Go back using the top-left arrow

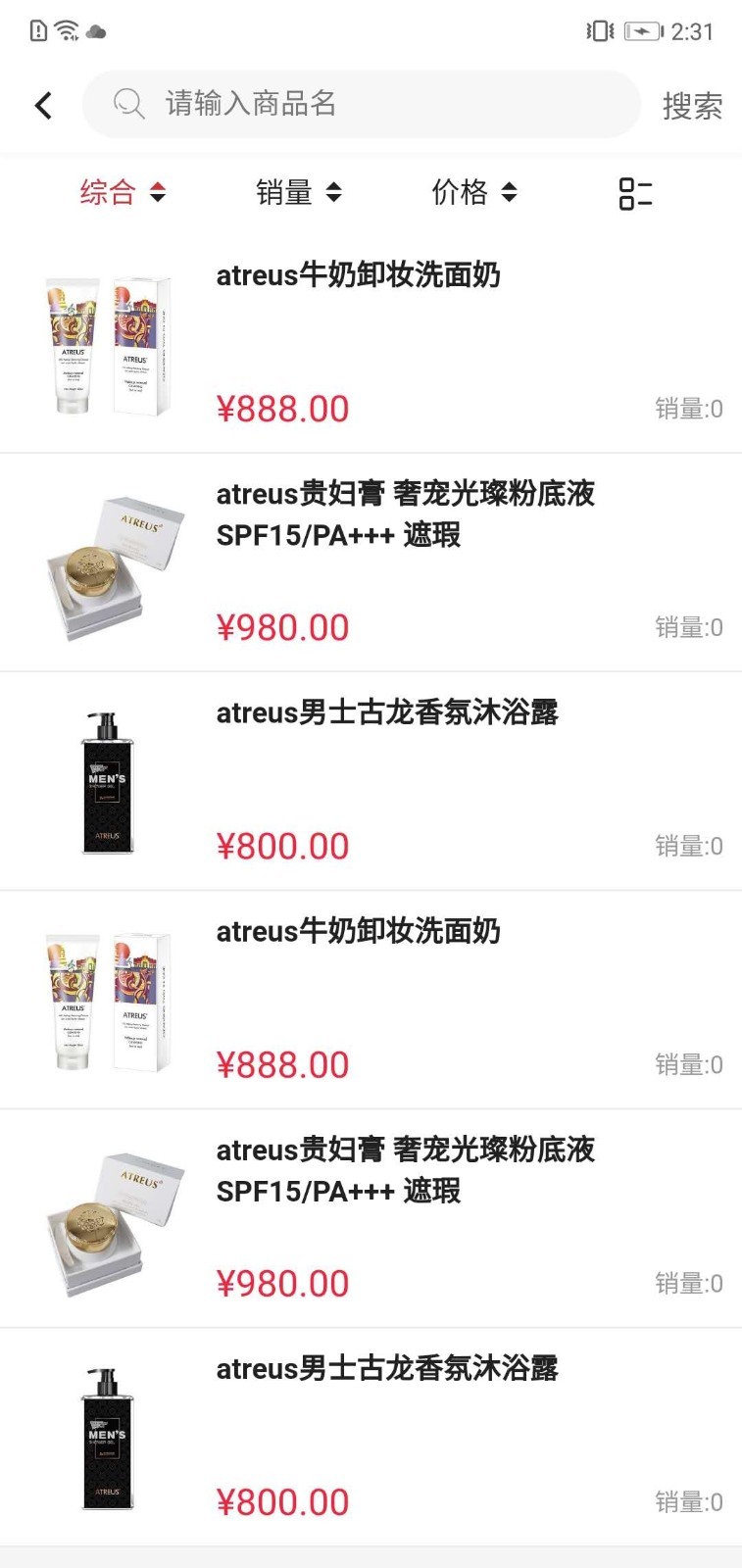point(43,106)
